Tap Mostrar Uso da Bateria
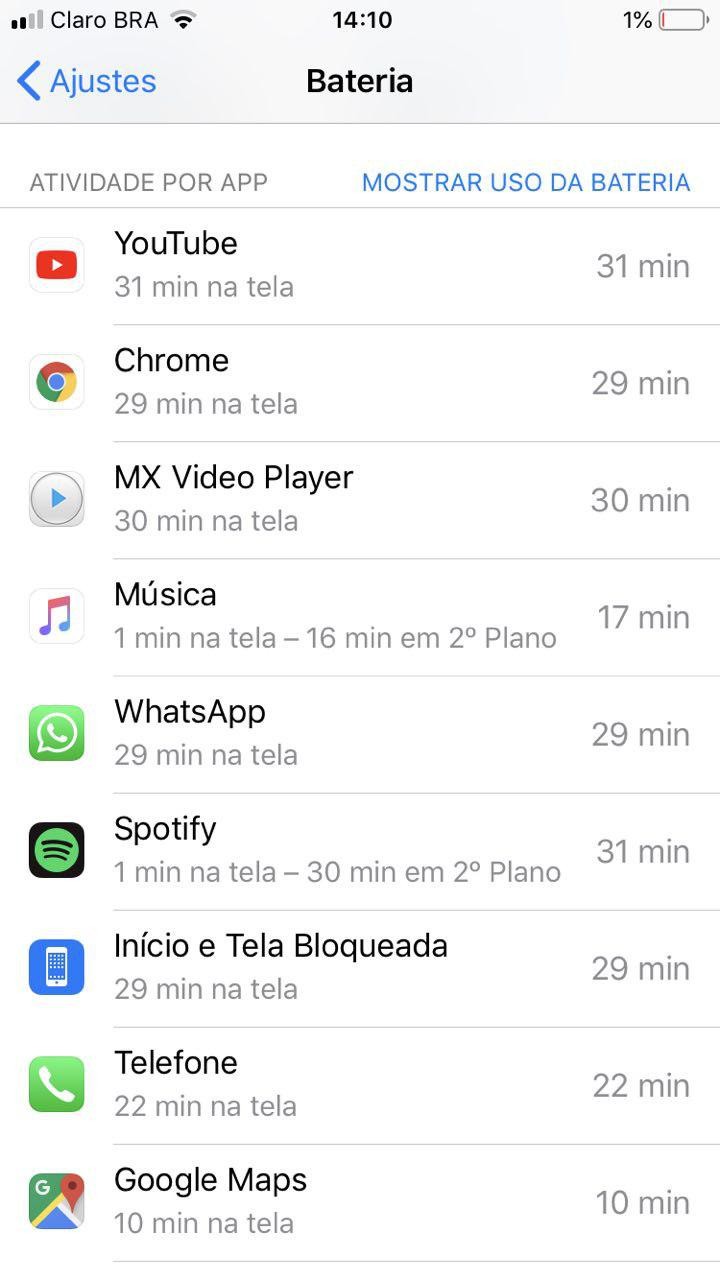The image size is (720, 1280). (526, 183)
